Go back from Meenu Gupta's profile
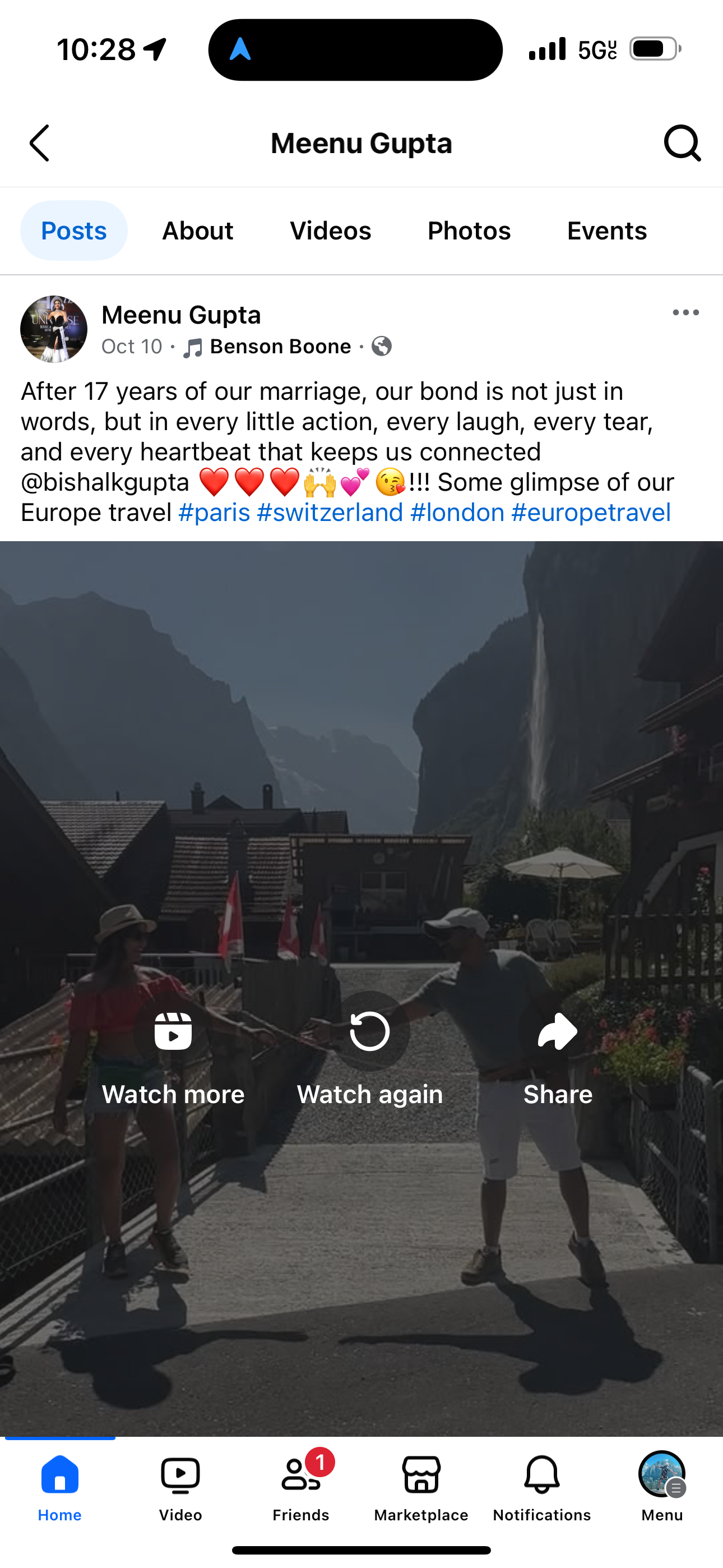 tap(40, 143)
